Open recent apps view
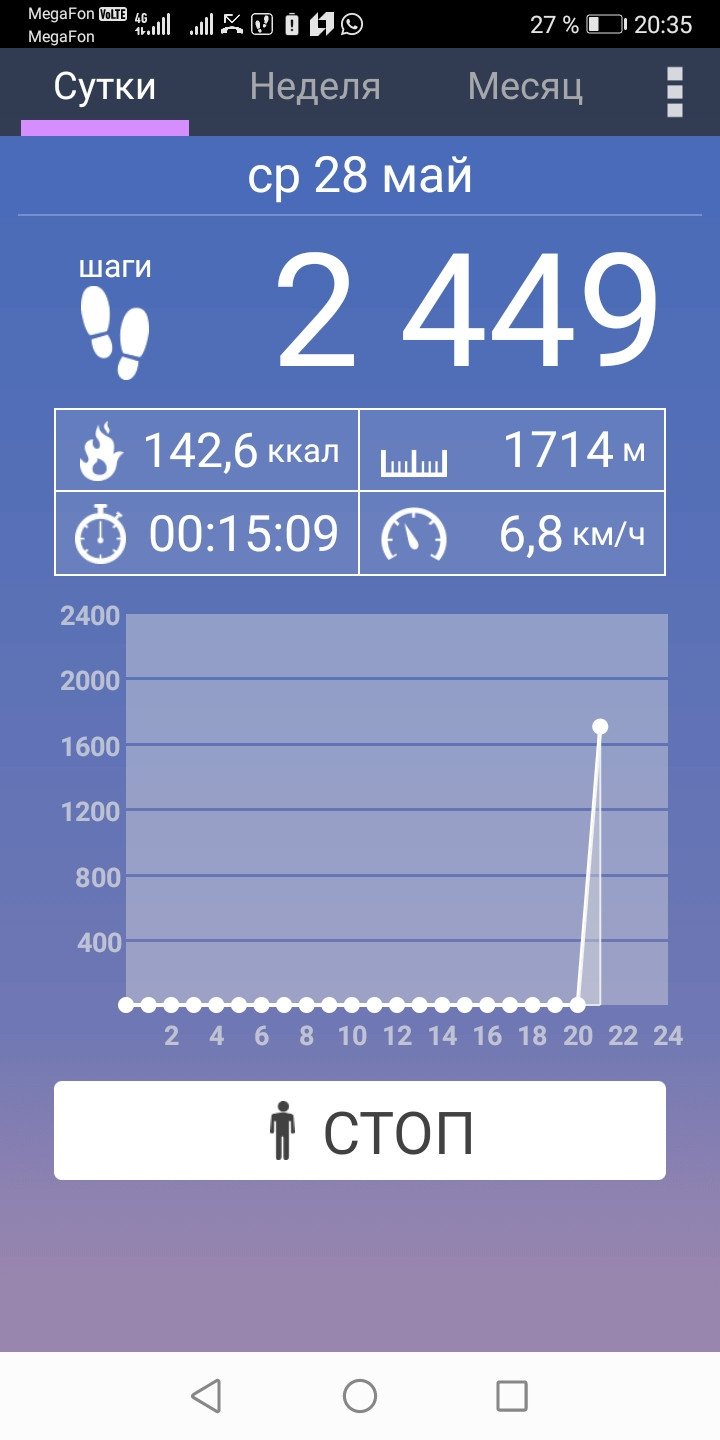This screenshot has height=1440, width=720. point(512,1396)
